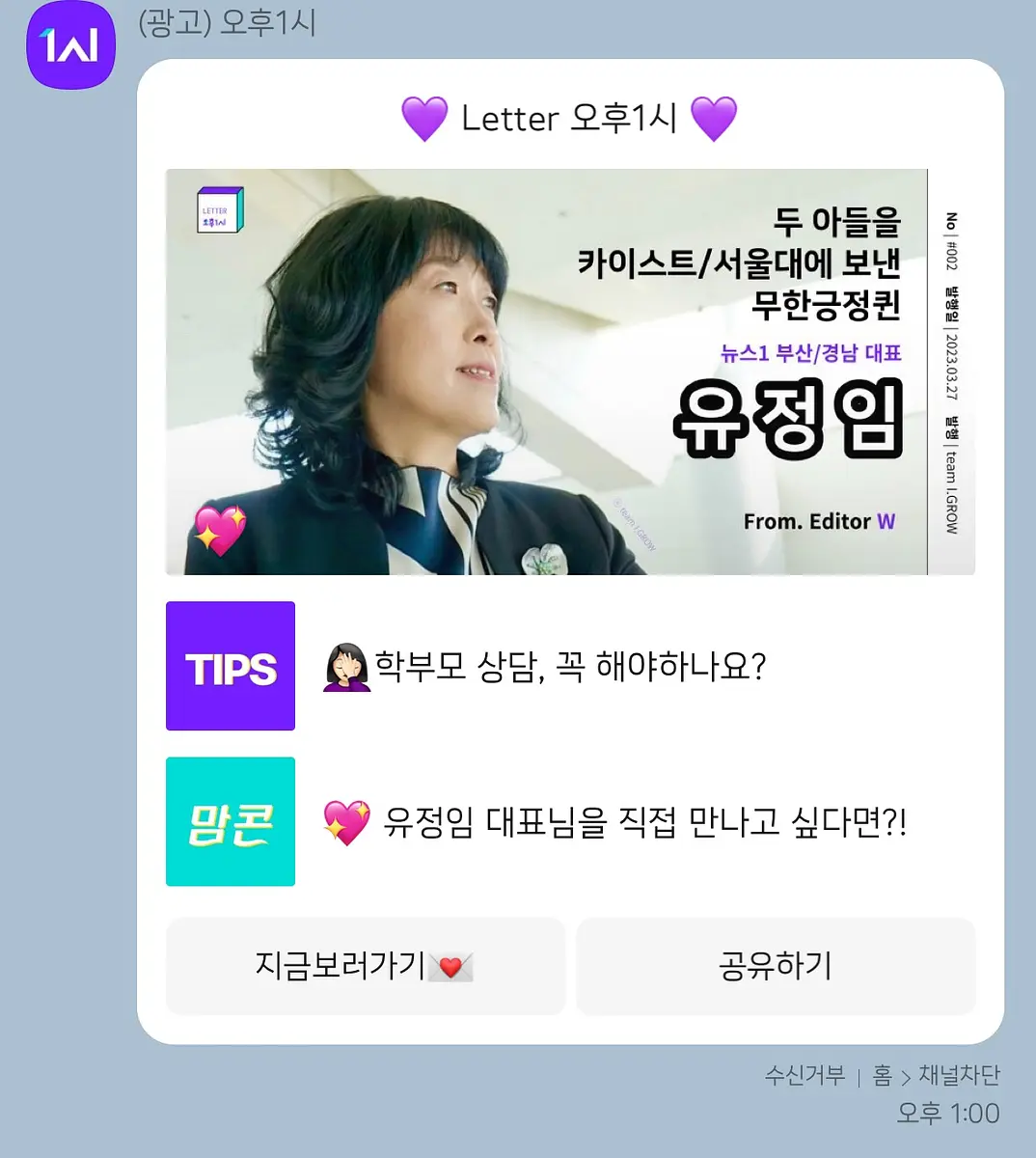Block this channel with 채널차단

[x=959, y=1075]
